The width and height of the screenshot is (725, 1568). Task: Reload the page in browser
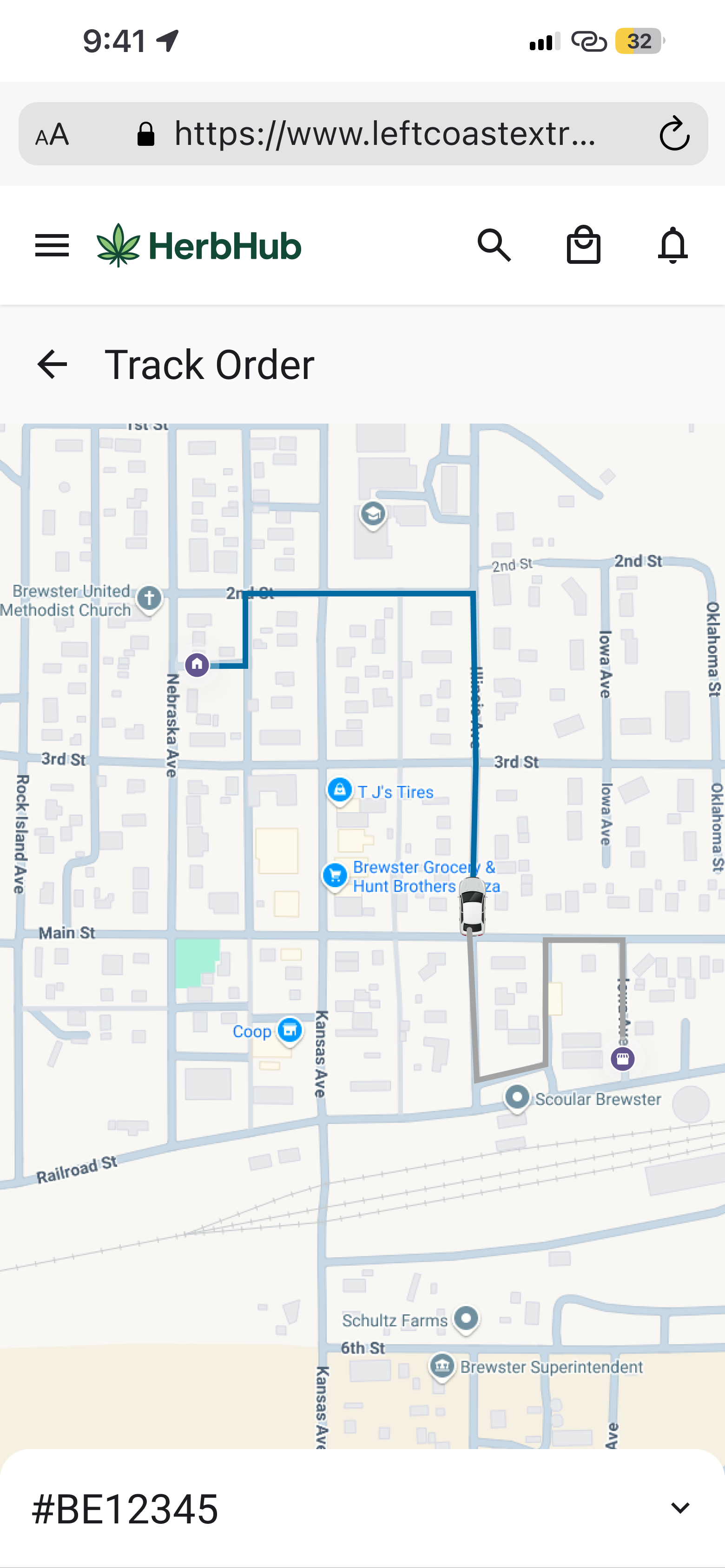coord(674,133)
